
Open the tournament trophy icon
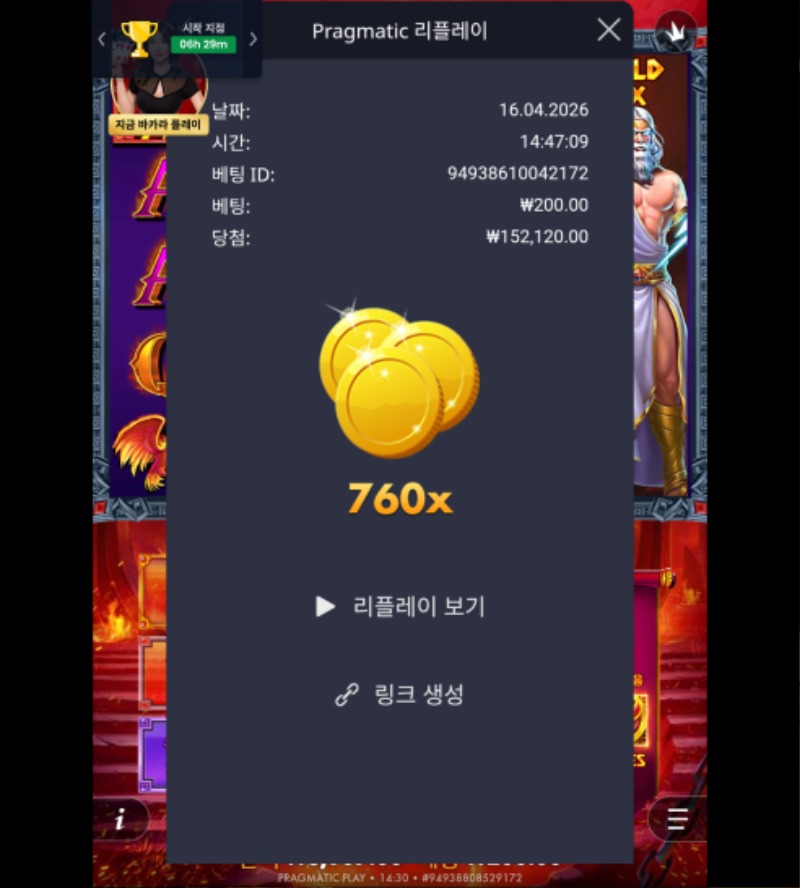point(139,38)
